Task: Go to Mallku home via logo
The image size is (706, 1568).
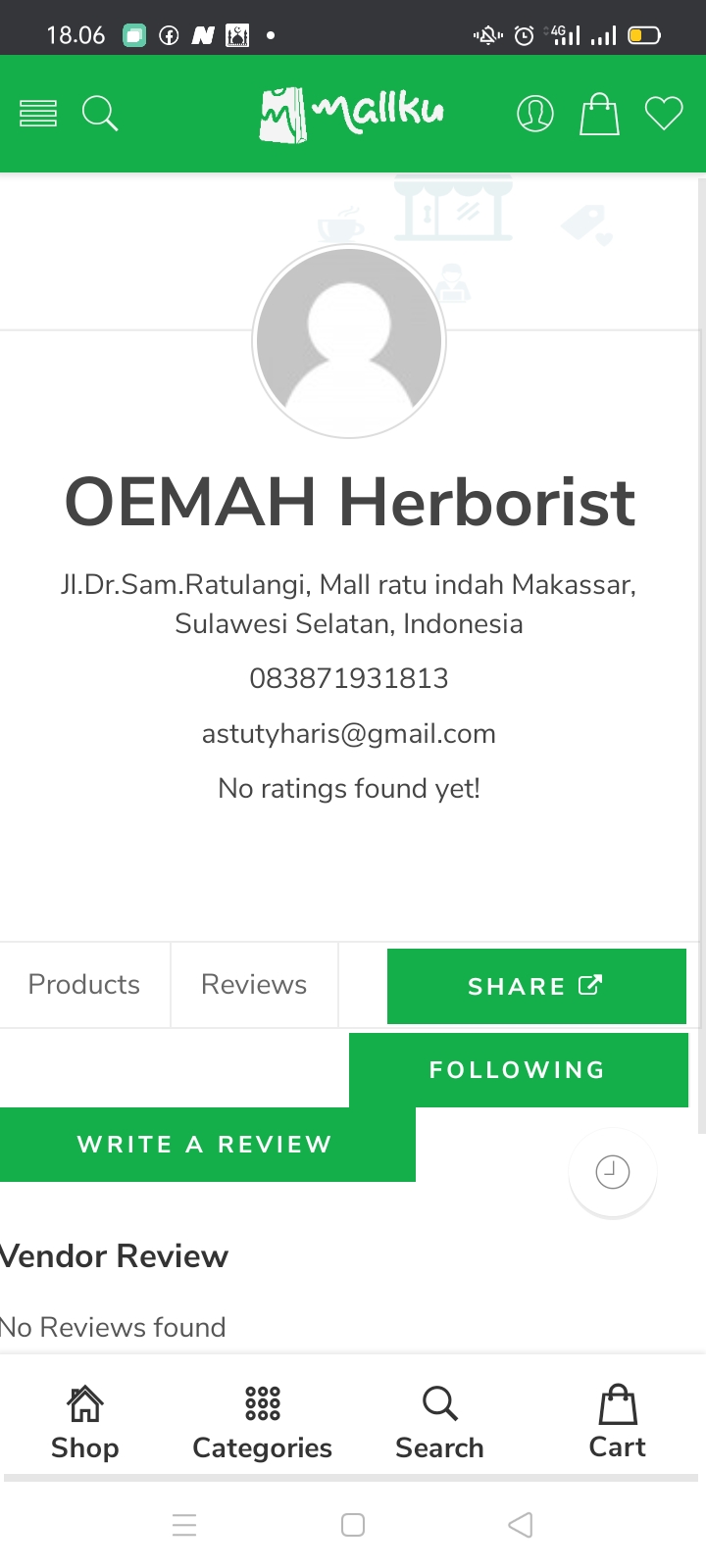Action: pyautogui.click(x=351, y=114)
